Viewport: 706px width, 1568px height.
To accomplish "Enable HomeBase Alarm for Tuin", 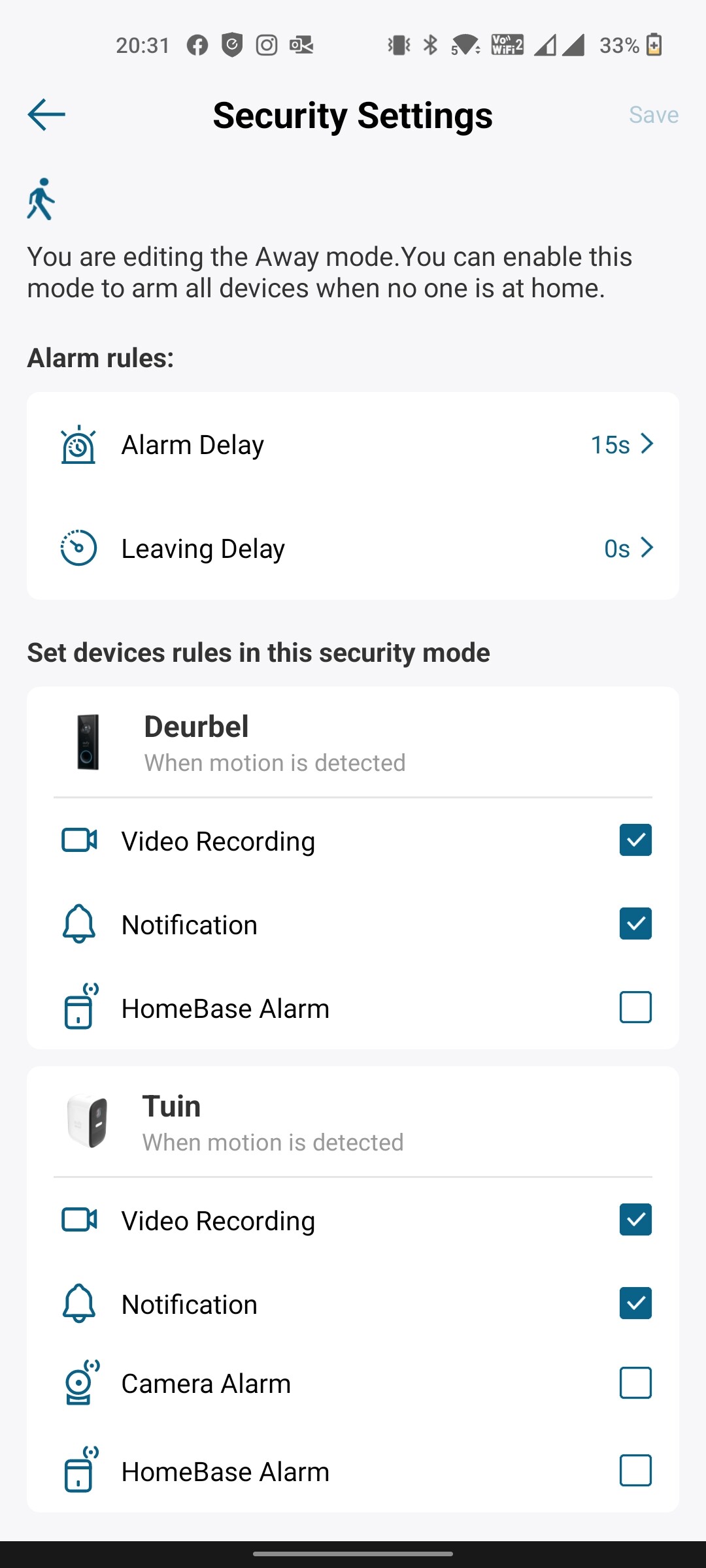I will (x=635, y=1471).
